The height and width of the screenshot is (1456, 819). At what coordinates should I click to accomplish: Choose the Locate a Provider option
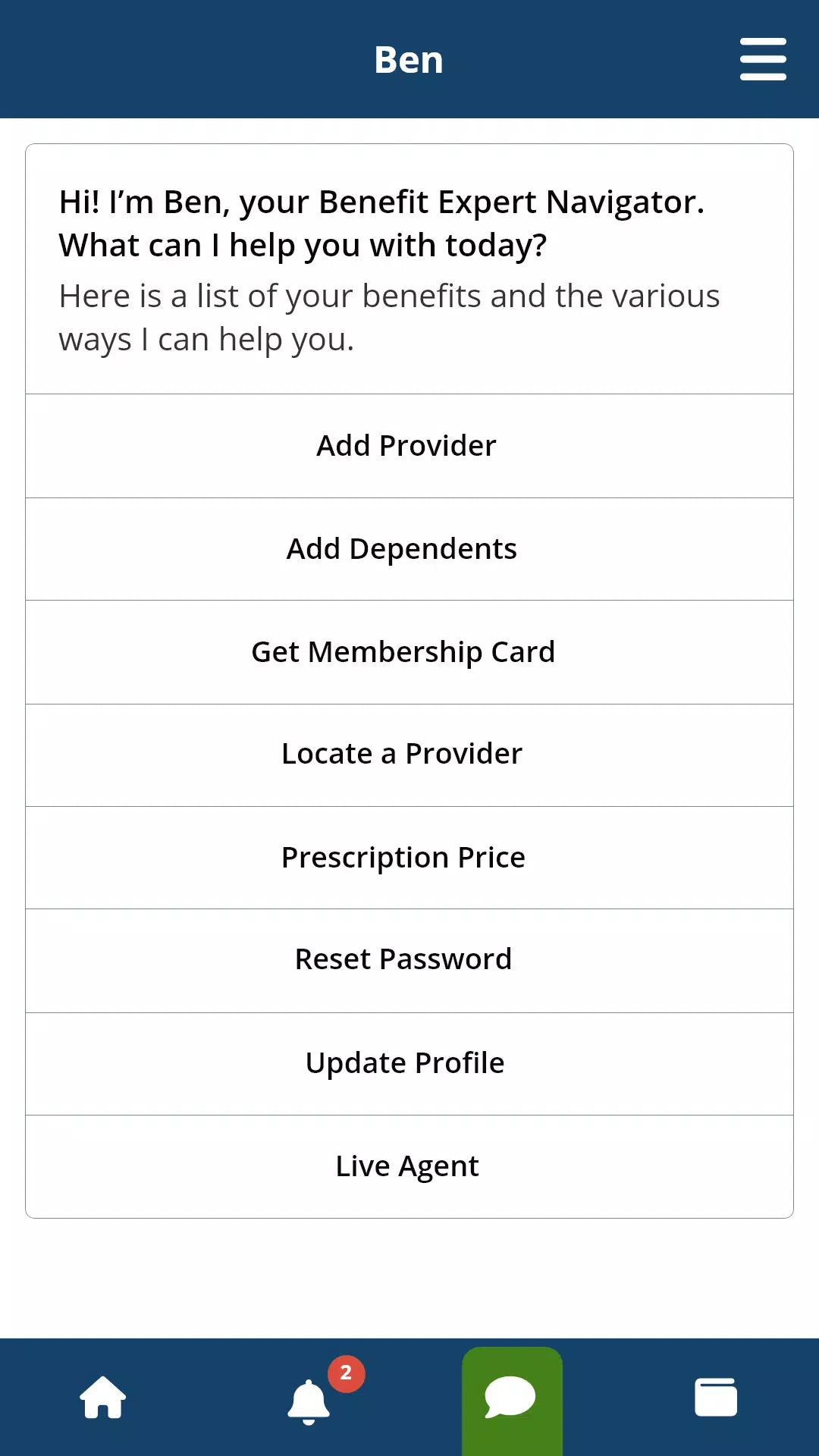402,753
